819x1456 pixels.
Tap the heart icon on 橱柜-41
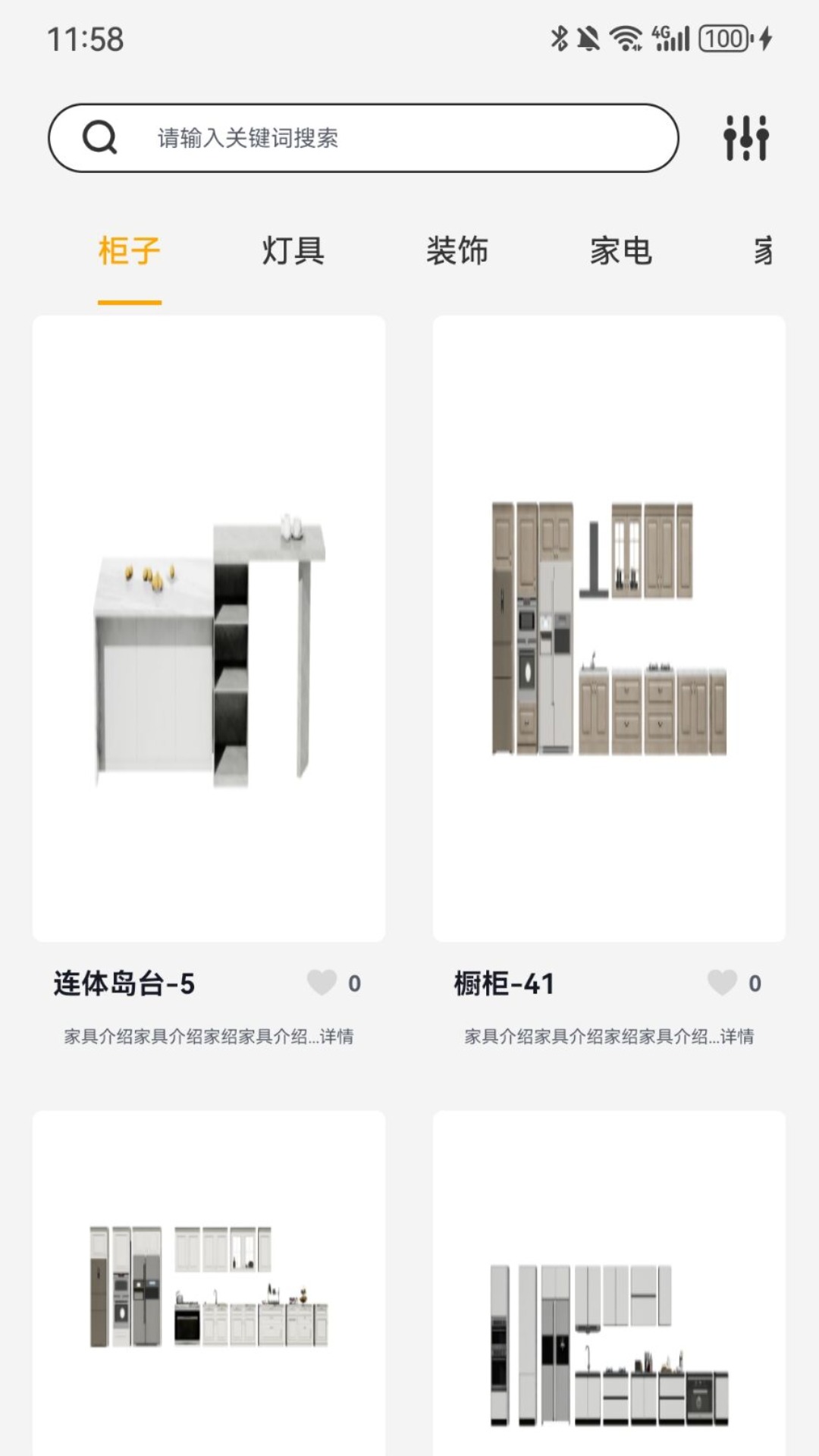(x=722, y=983)
